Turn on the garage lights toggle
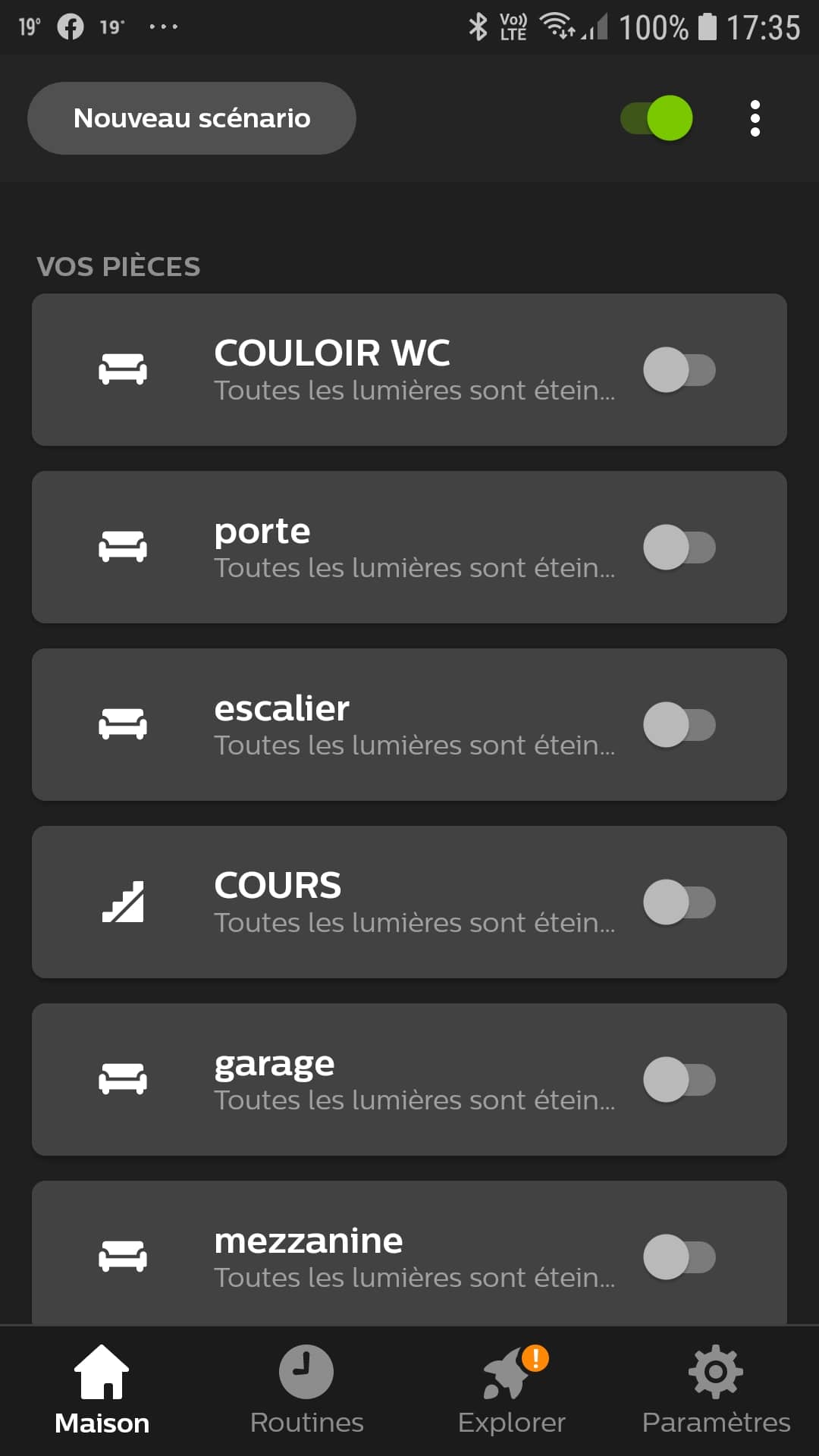Screen dimensions: 819x1456 (679, 1080)
